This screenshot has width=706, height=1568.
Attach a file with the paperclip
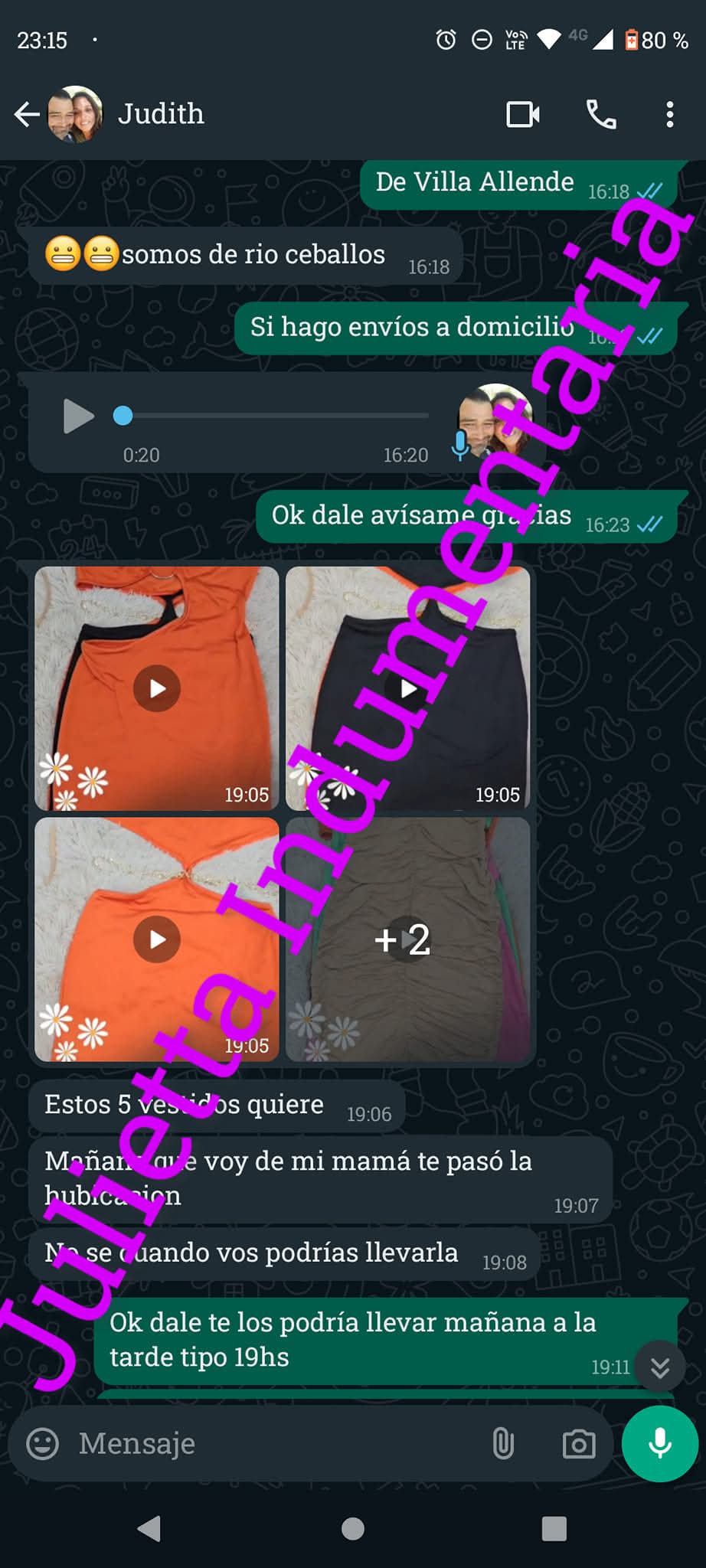pyautogui.click(x=503, y=1444)
